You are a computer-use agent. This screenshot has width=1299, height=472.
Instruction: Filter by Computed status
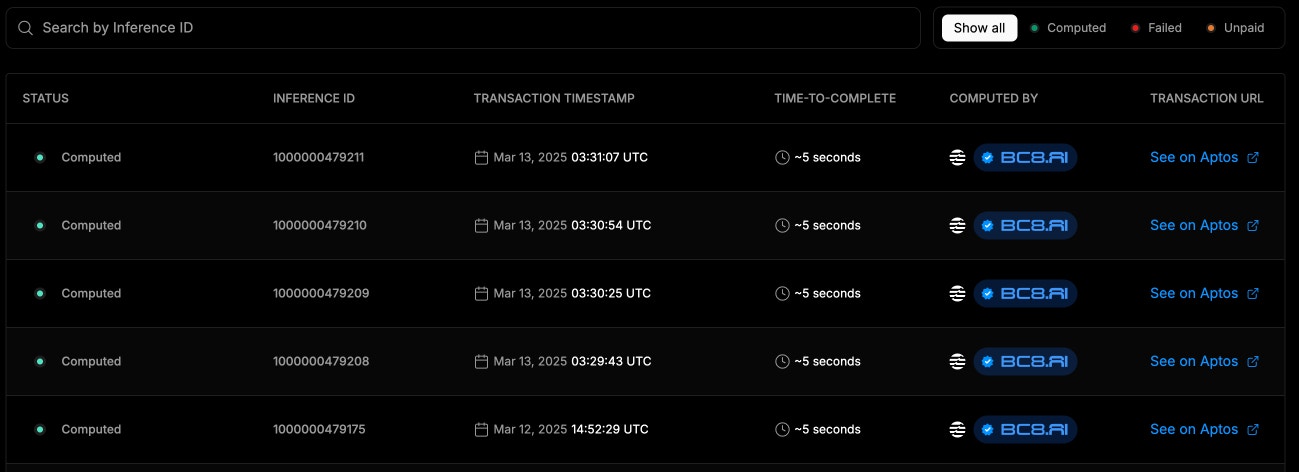point(1068,28)
